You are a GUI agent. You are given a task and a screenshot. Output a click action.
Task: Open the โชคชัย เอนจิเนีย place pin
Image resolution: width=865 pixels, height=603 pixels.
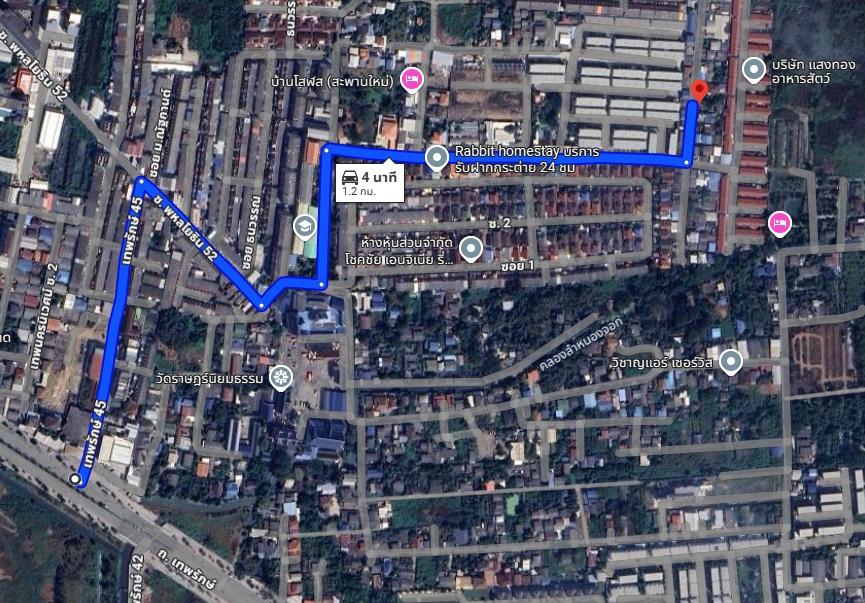coord(470,249)
